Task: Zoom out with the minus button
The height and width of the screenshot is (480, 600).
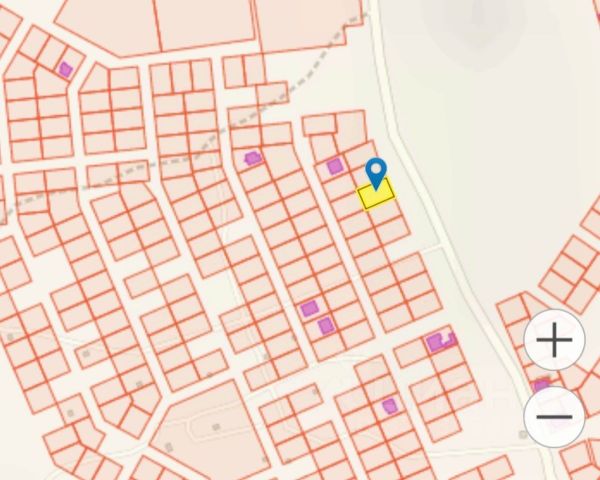Action: click(x=554, y=415)
